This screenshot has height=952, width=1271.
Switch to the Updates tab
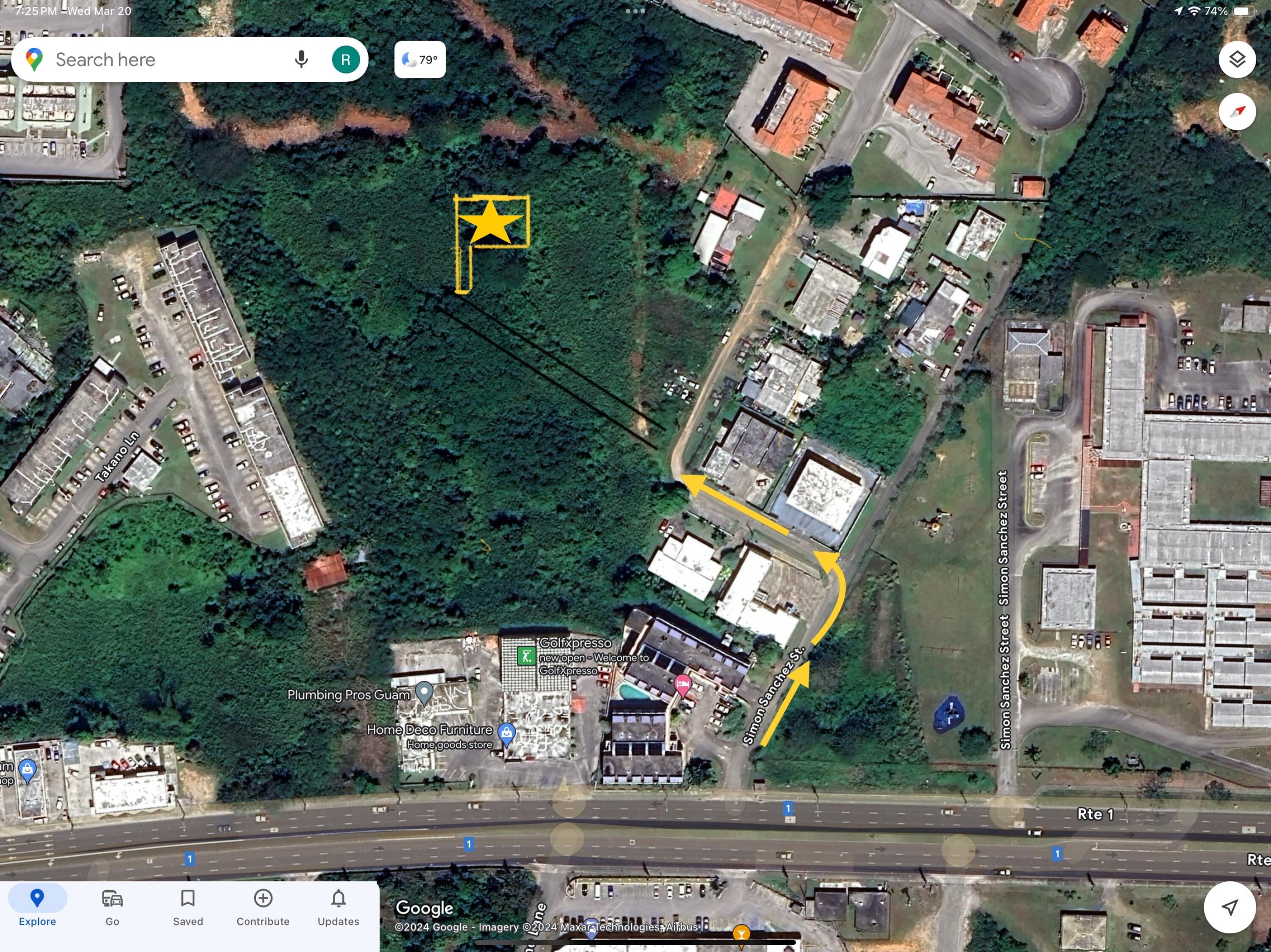click(339, 907)
